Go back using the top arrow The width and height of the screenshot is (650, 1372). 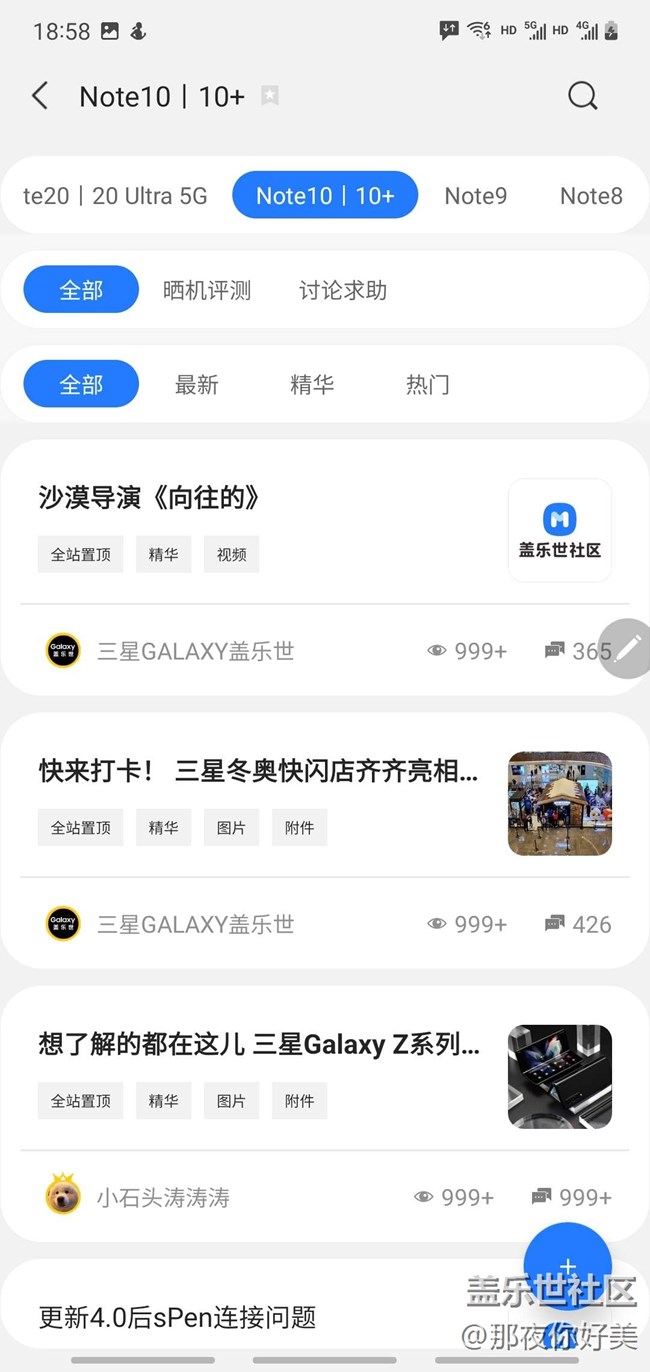pyautogui.click(x=40, y=96)
